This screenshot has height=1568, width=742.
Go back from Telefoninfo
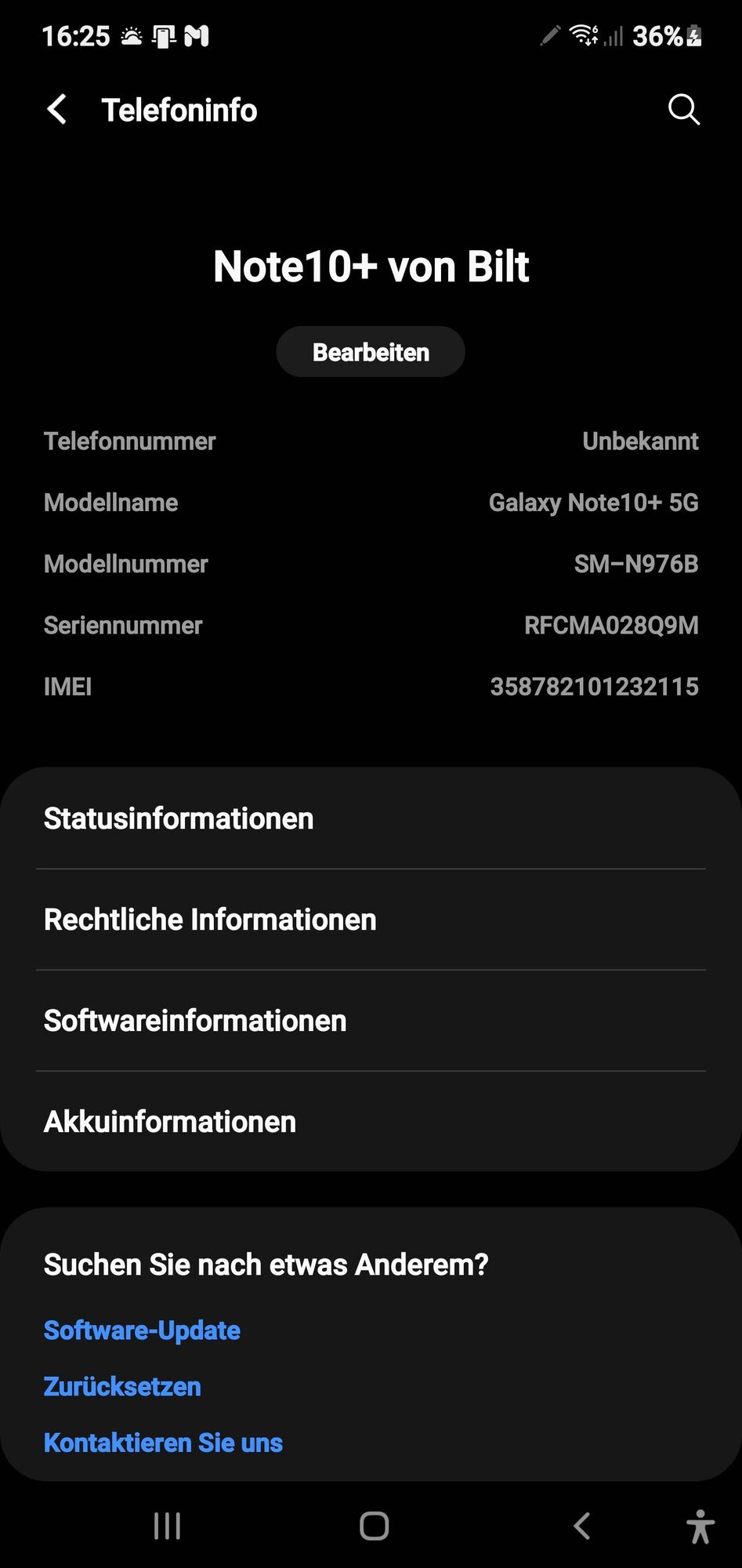pyautogui.click(x=57, y=110)
